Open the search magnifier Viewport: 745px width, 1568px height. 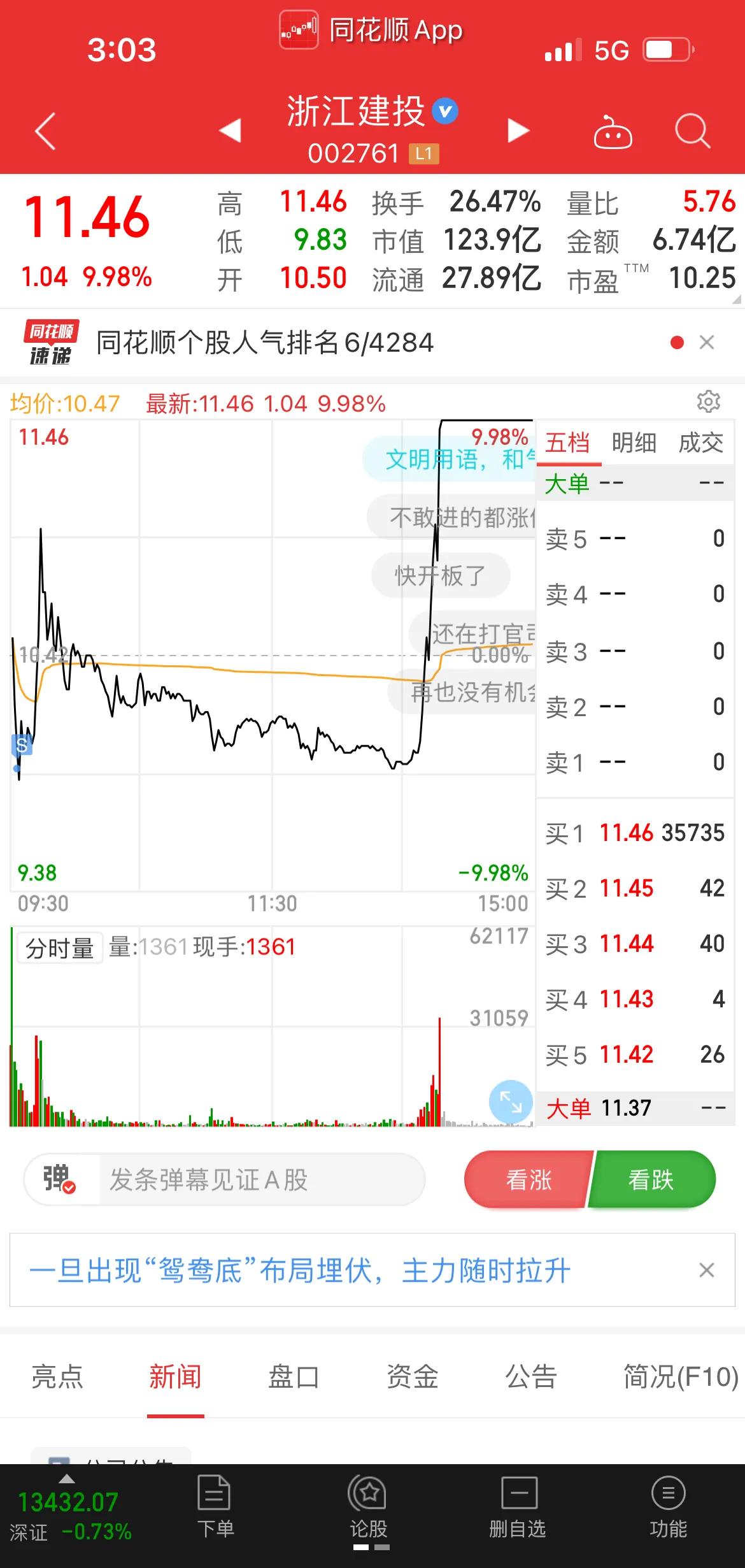tap(692, 131)
